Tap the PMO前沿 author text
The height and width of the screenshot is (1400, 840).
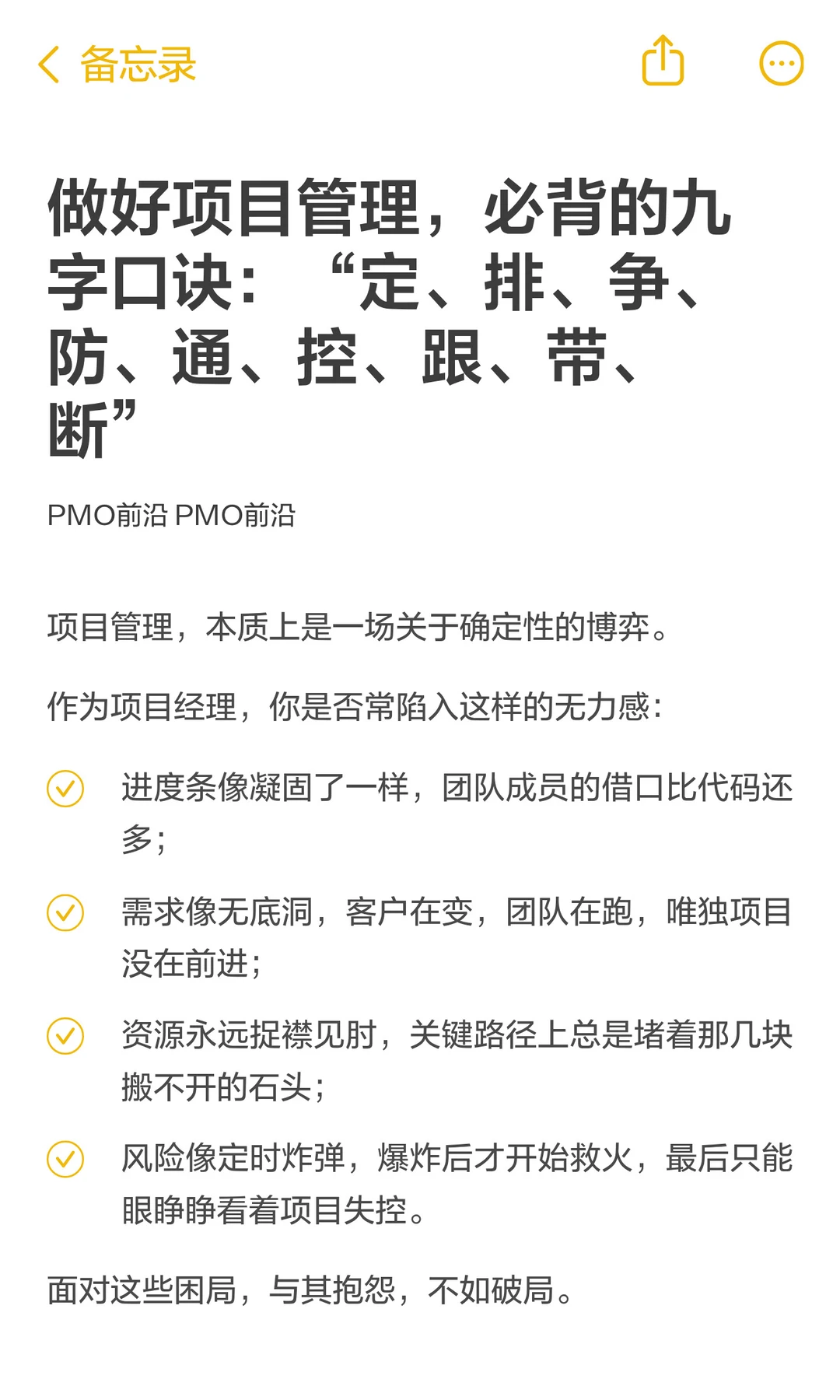(173, 513)
